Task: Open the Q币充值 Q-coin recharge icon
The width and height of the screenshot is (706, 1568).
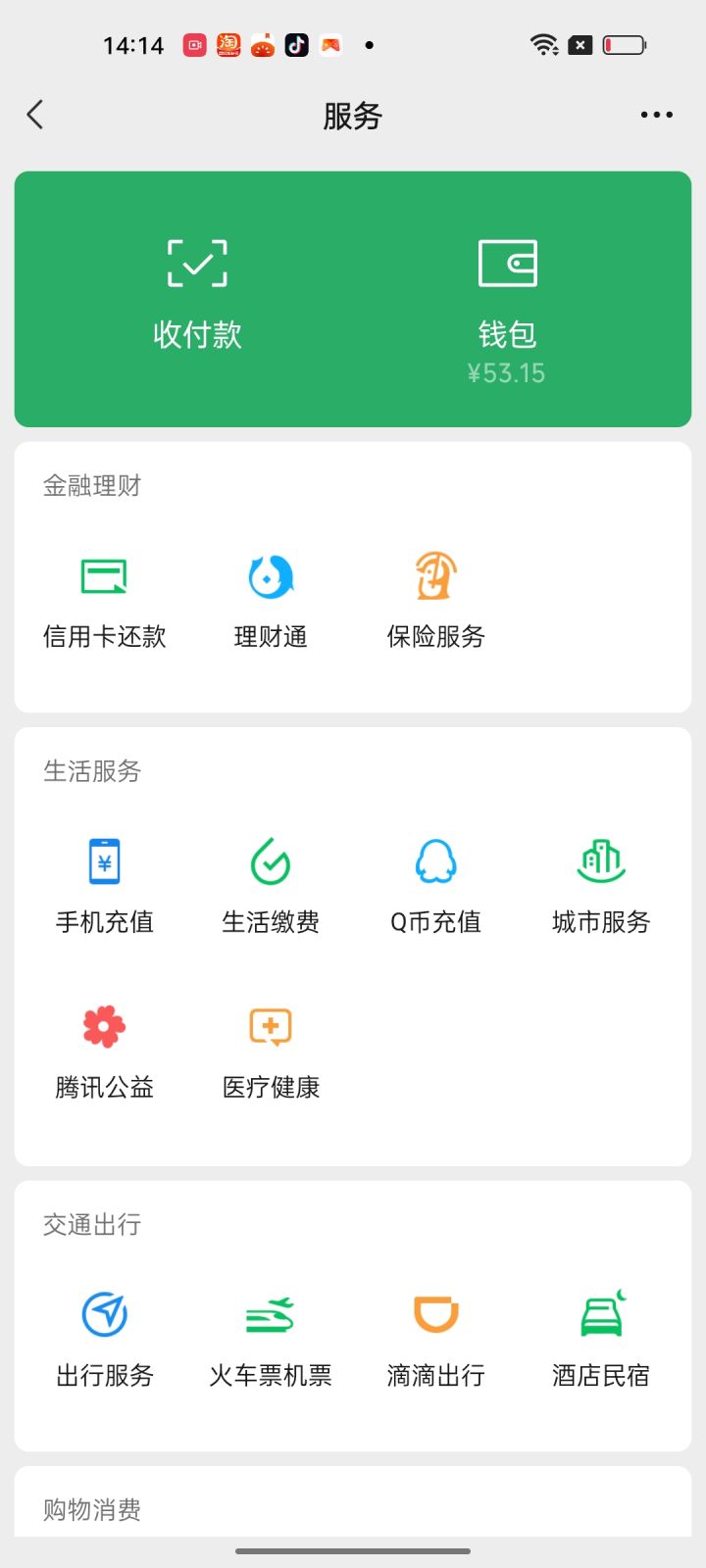Action: pos(434,880)
